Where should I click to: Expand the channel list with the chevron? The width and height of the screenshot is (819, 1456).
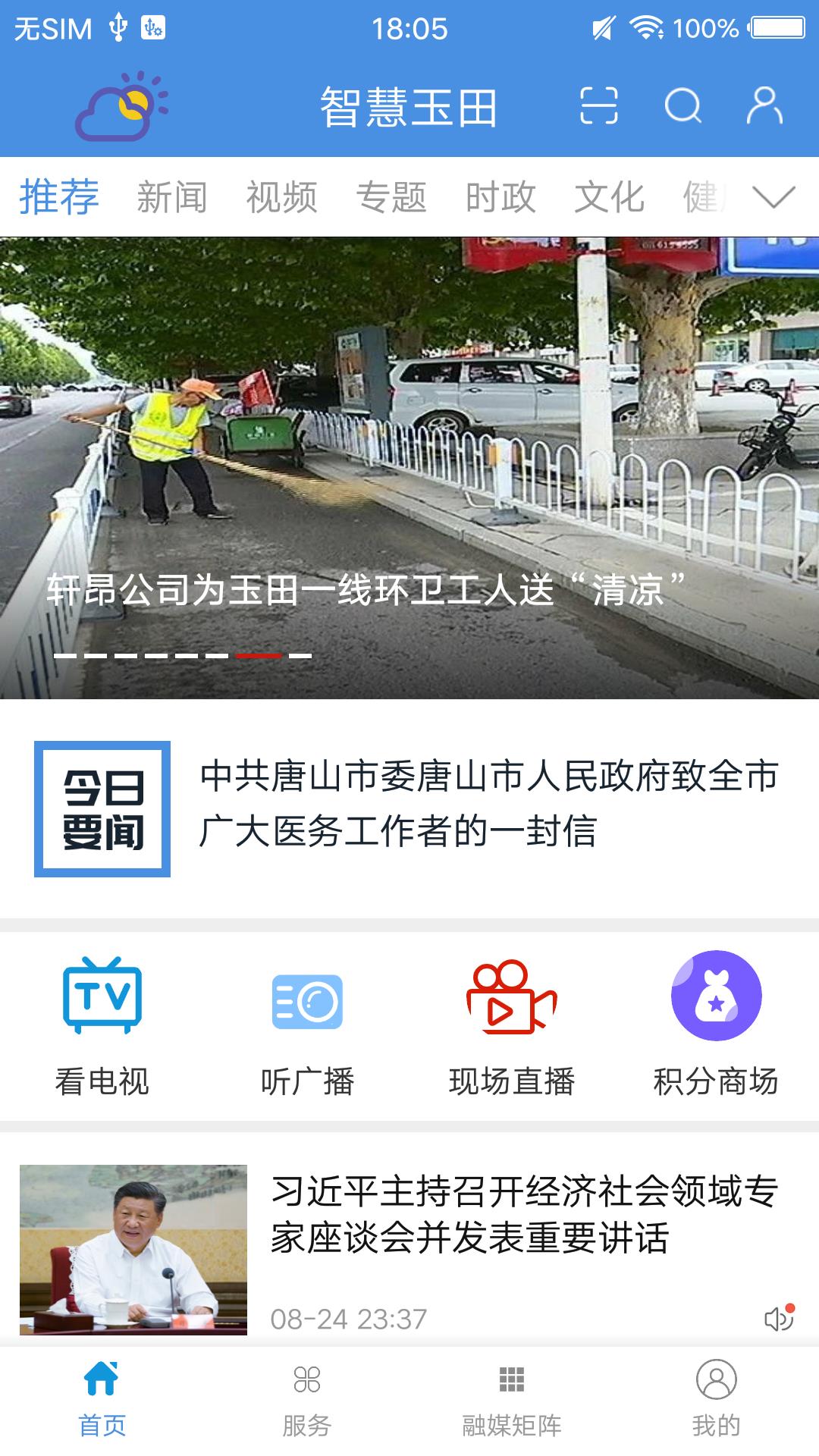tap(773, 197)
